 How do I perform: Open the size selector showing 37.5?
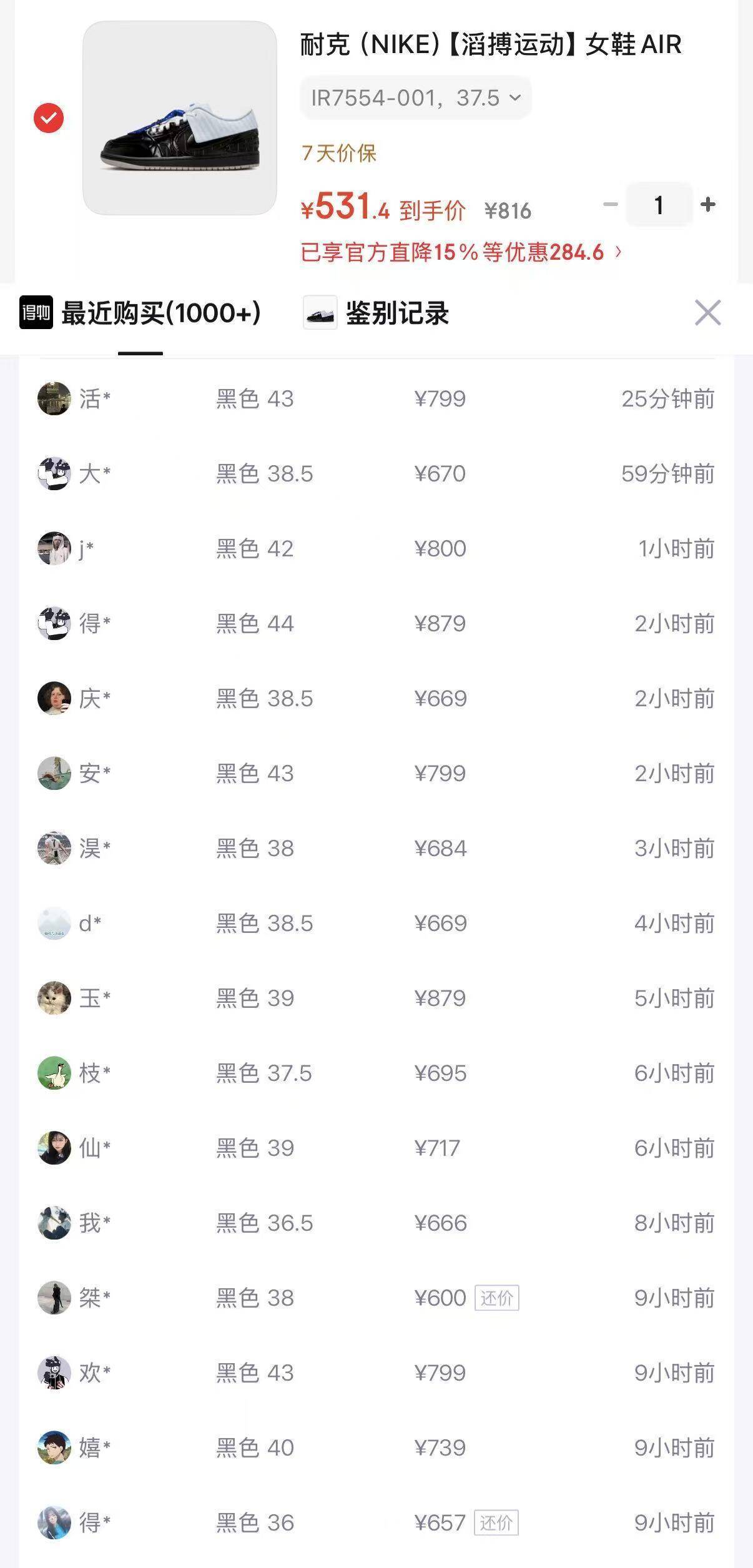(x=414, y=97)
